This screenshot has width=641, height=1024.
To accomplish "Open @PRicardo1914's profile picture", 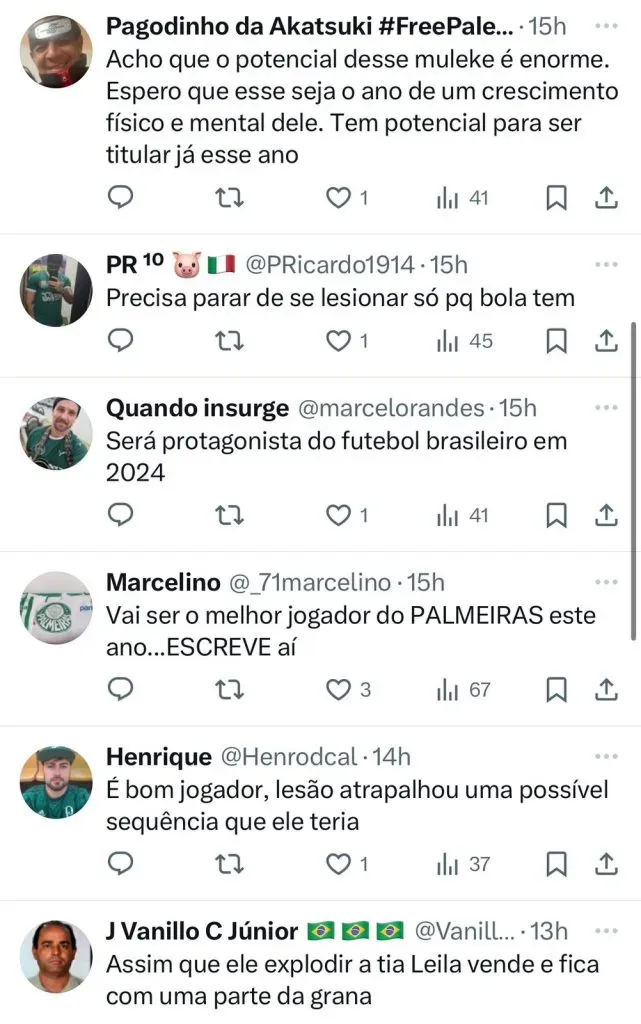I will click(x=56, y=290).
